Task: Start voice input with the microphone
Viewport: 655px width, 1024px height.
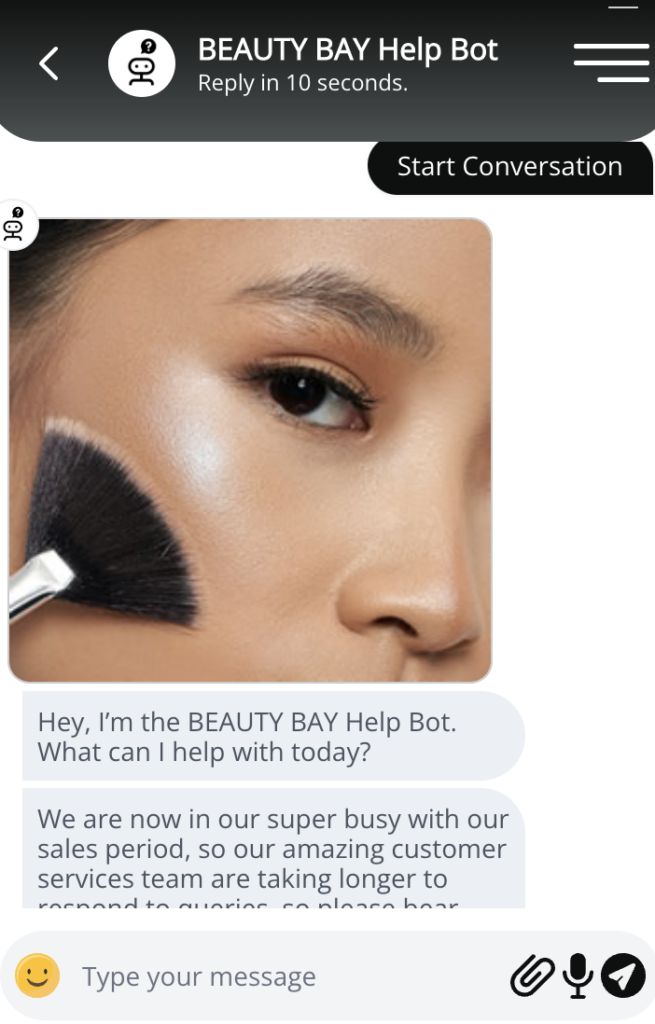Action: [x=578, y=976]
